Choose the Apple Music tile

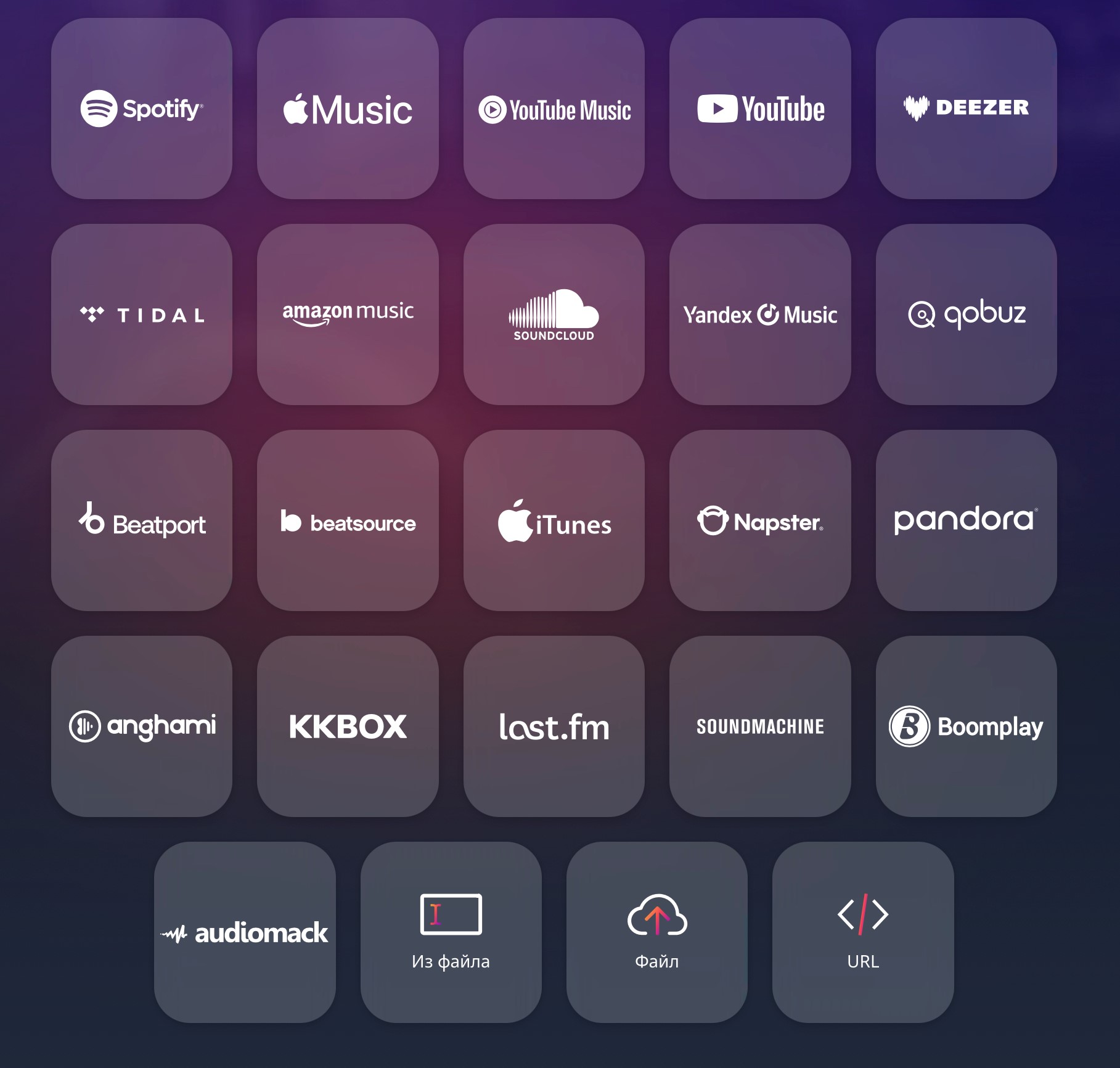click(348, 109)
